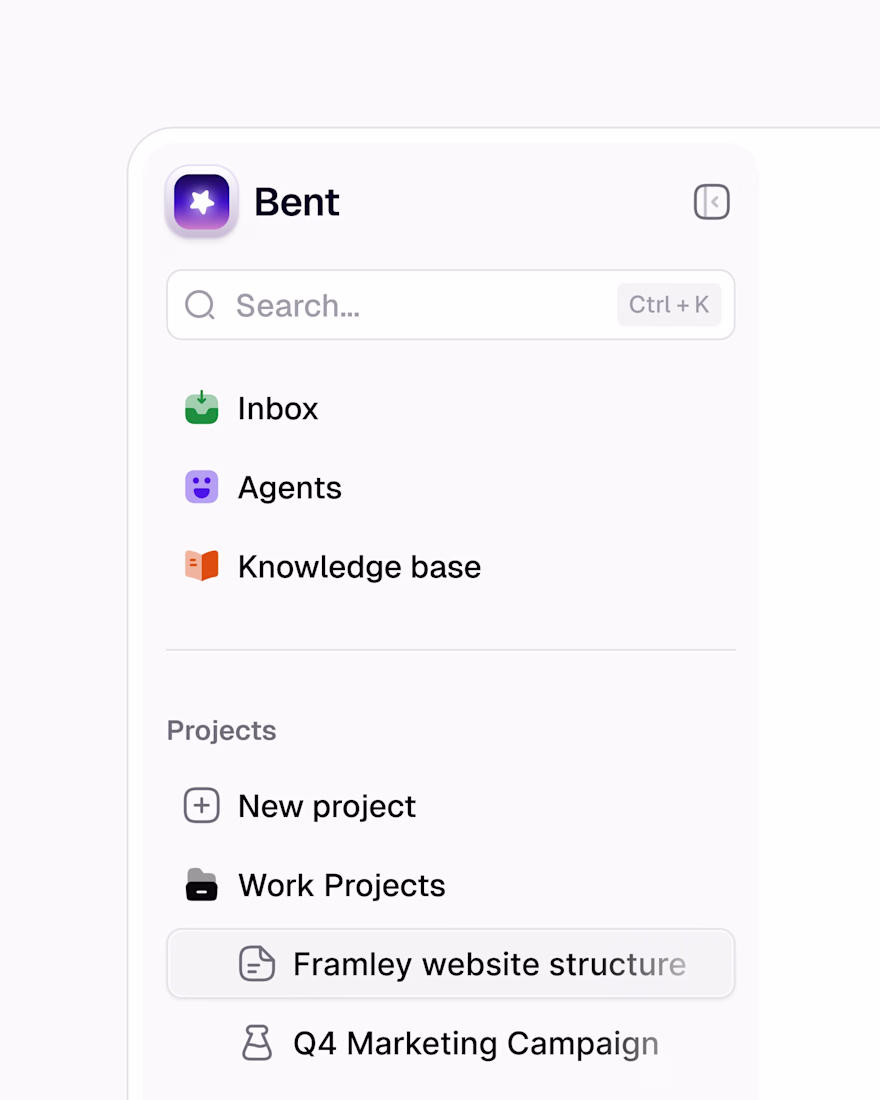This screenshot has height=1100, width=880.
Task: Open Q4 Marketing Campaign project
Action: pyautogui.click(x=475, y=1043)
